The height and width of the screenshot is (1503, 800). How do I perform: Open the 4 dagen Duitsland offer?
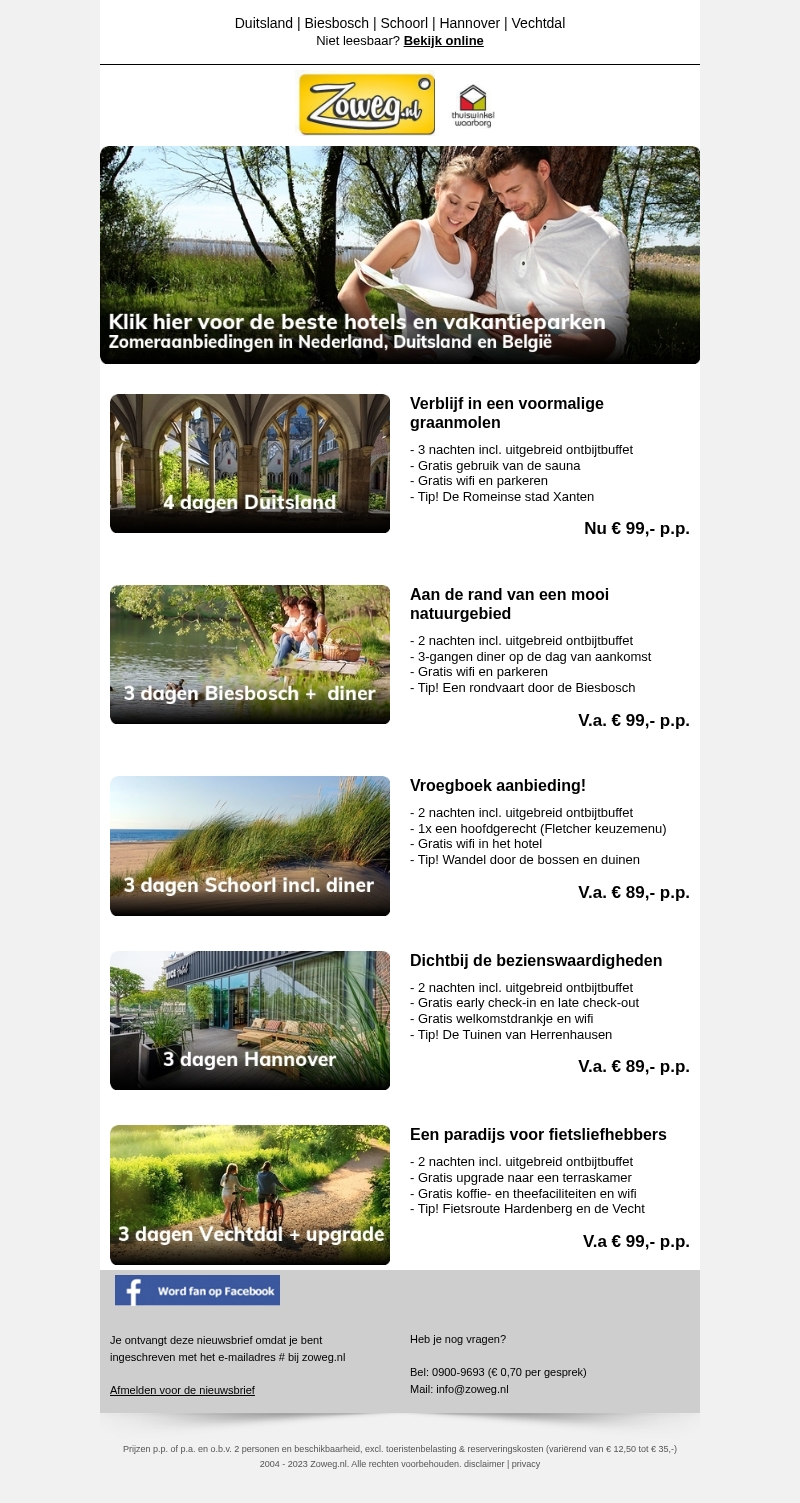(250, 463)
